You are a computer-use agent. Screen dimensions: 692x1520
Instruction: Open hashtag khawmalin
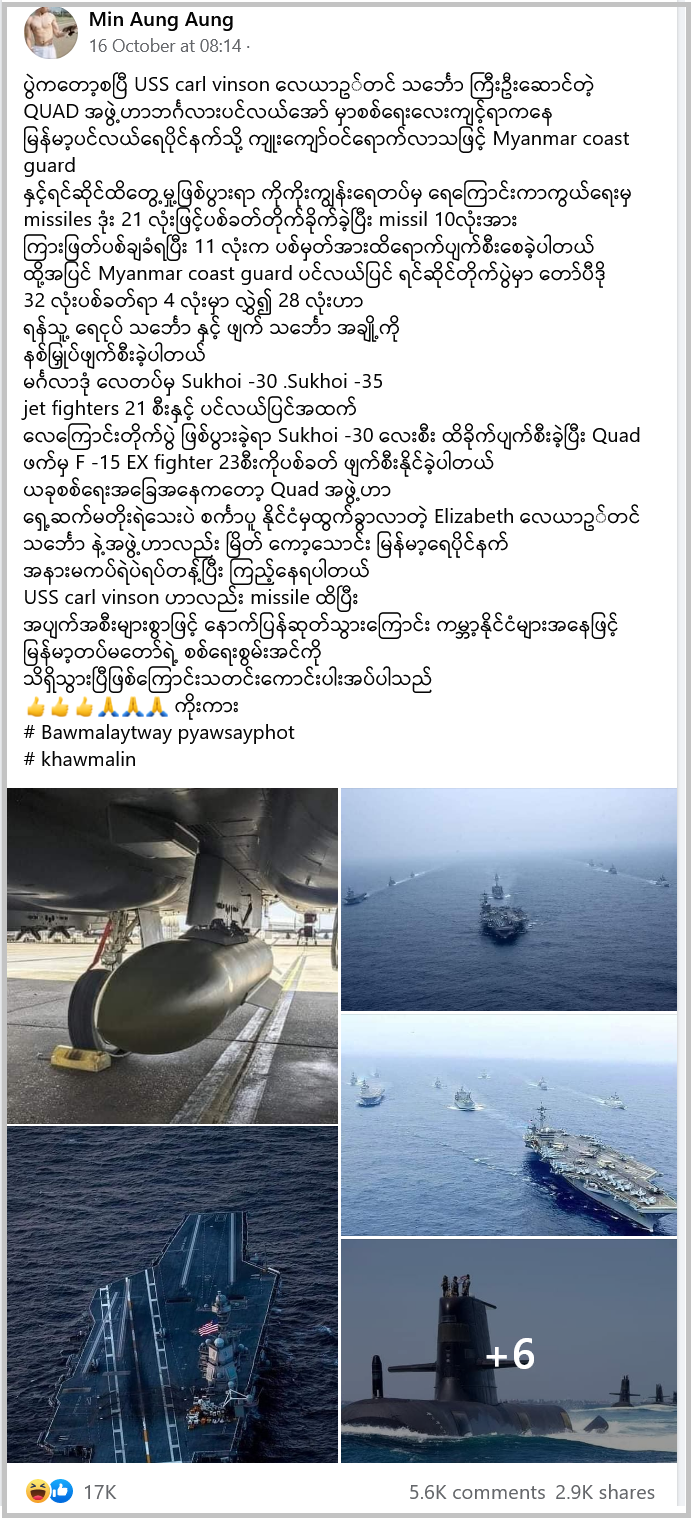(80, 759)
